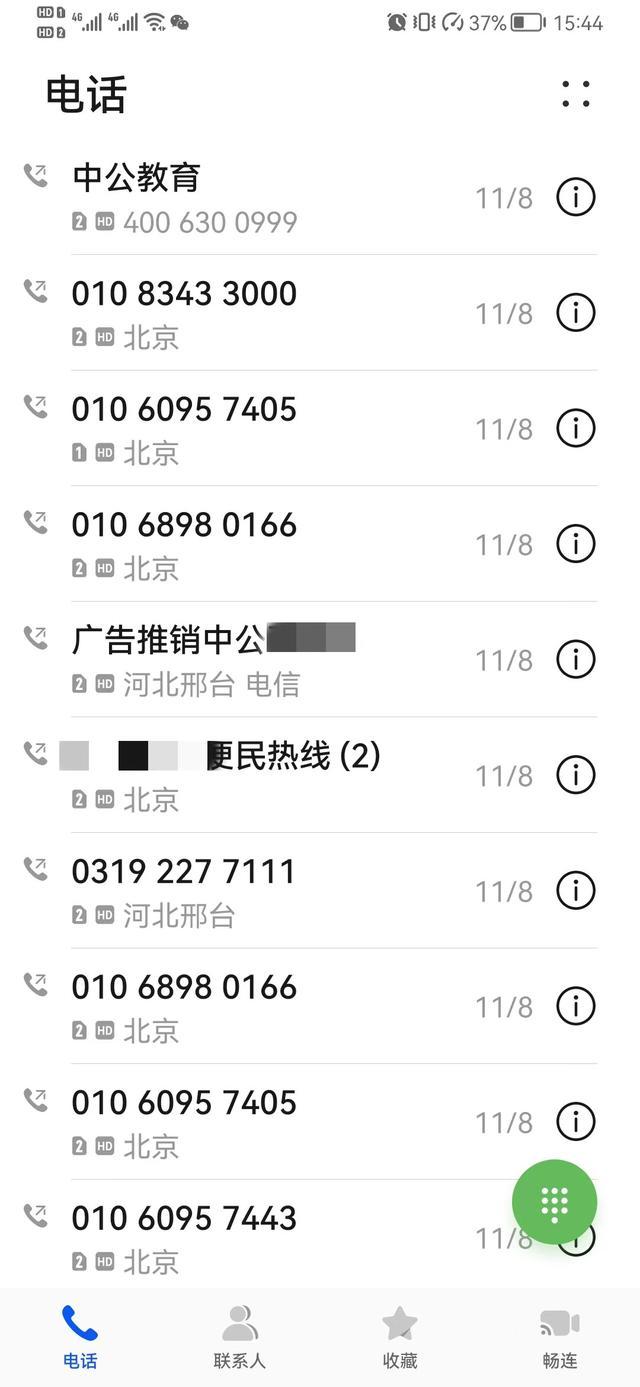Screen dimensions: 640x1387
Task: Open the four-dot more options menu
Action: pos(576,94)
